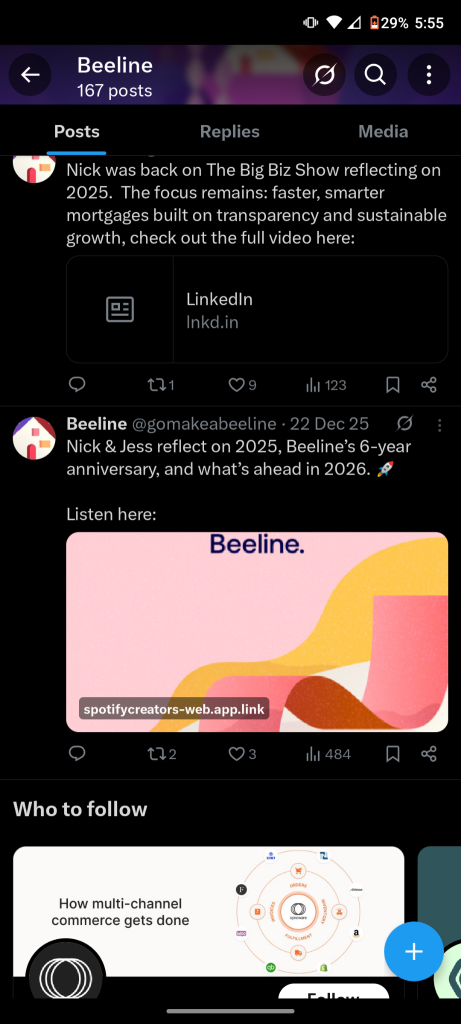
Task: Bookmark the Big Biz Show post
Action: click(392, 385)
